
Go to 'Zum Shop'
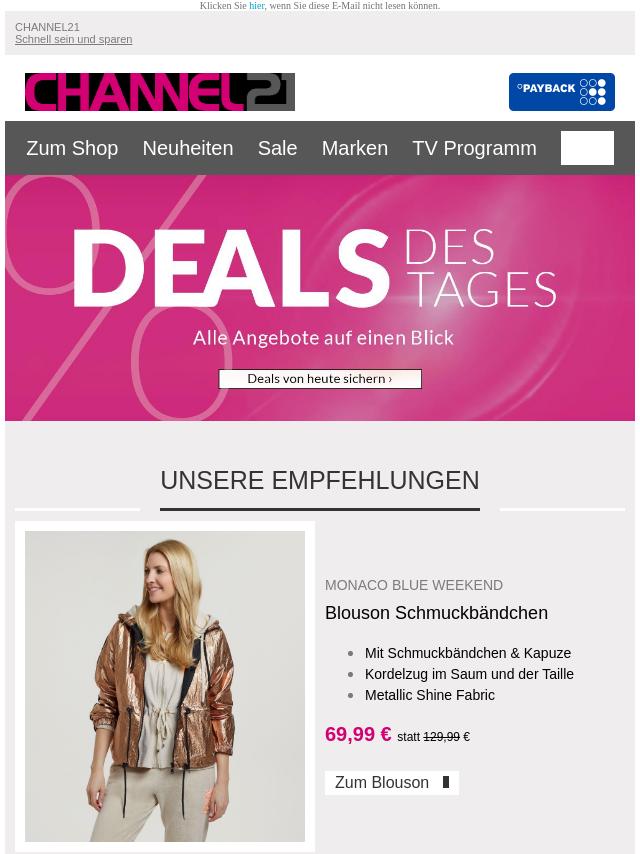(x=72, y=148)
